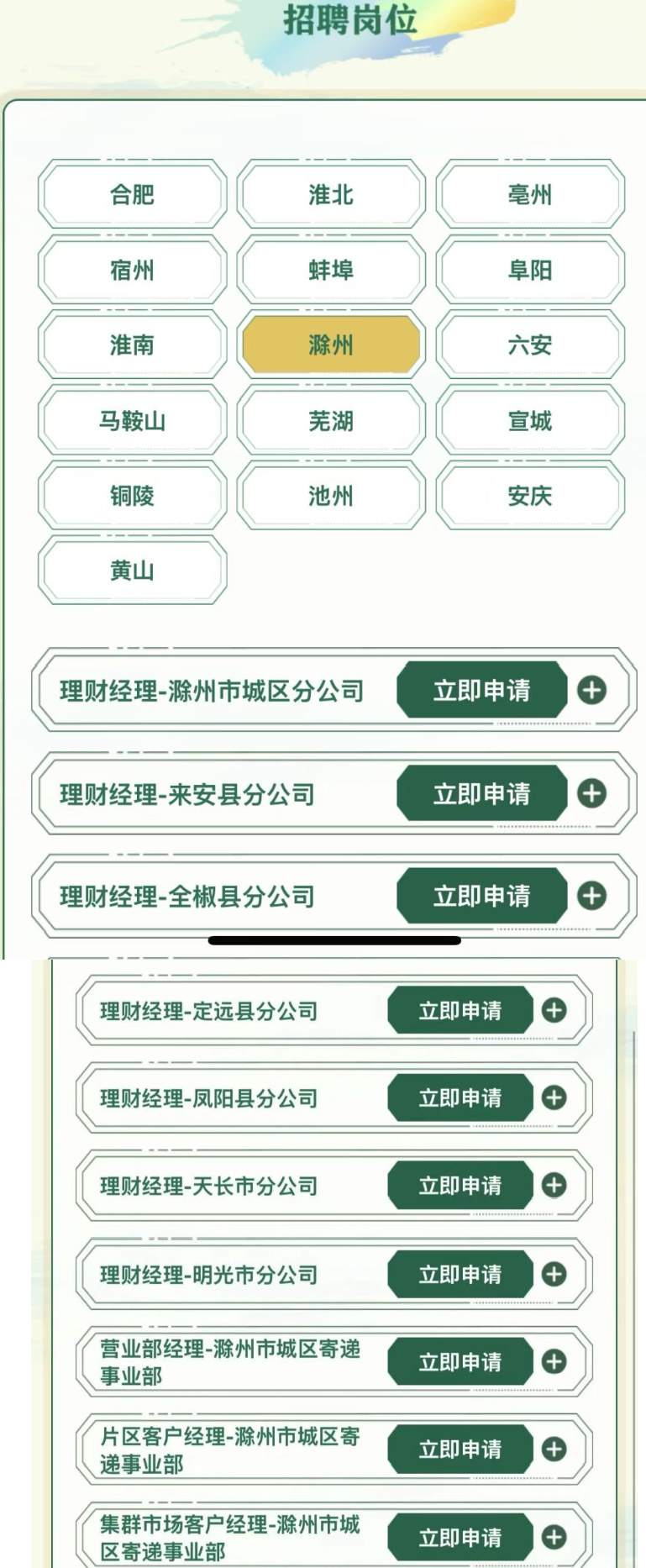Click the plus icon beside 理财经理-来安县分公司
This screenshot has height=1568, width=646.
click(592, 792)
